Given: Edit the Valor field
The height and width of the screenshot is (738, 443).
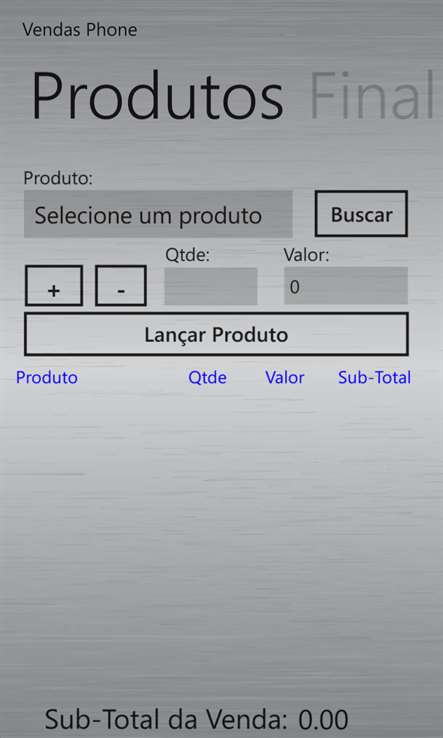Looking at the screenshot, I should [x=346, y=286].
